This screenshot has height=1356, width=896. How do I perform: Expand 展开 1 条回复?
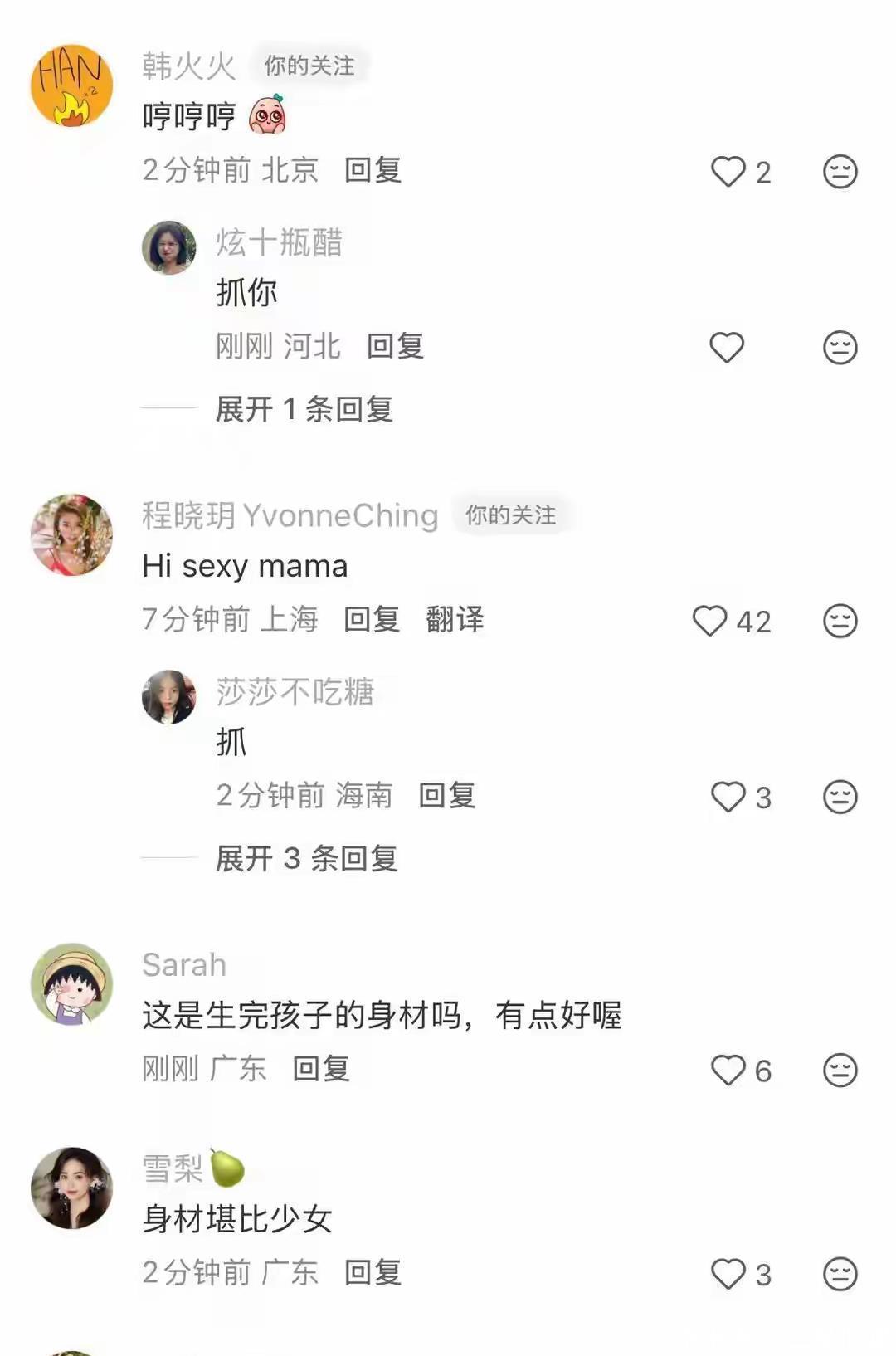pyautogui.click(x=304, y=408)
